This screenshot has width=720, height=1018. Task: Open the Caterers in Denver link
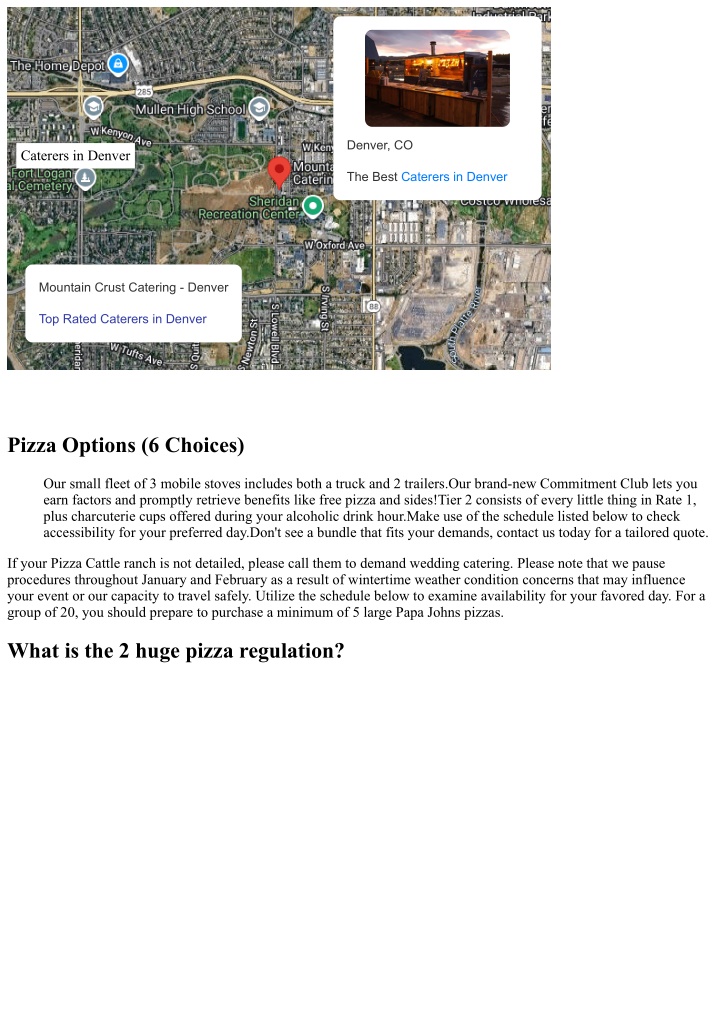pos(454,177)
